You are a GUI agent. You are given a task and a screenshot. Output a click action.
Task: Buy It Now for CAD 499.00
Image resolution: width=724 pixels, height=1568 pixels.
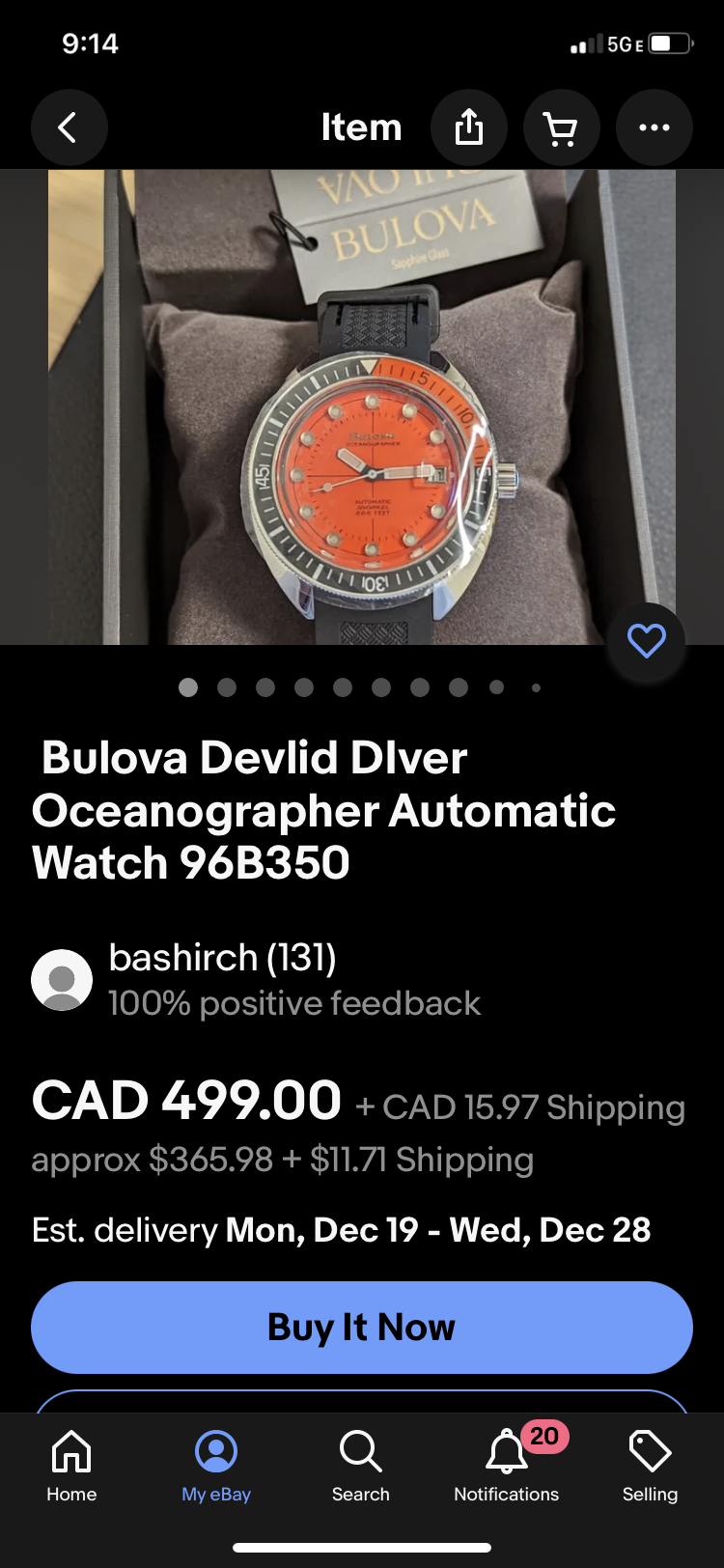362,1327
